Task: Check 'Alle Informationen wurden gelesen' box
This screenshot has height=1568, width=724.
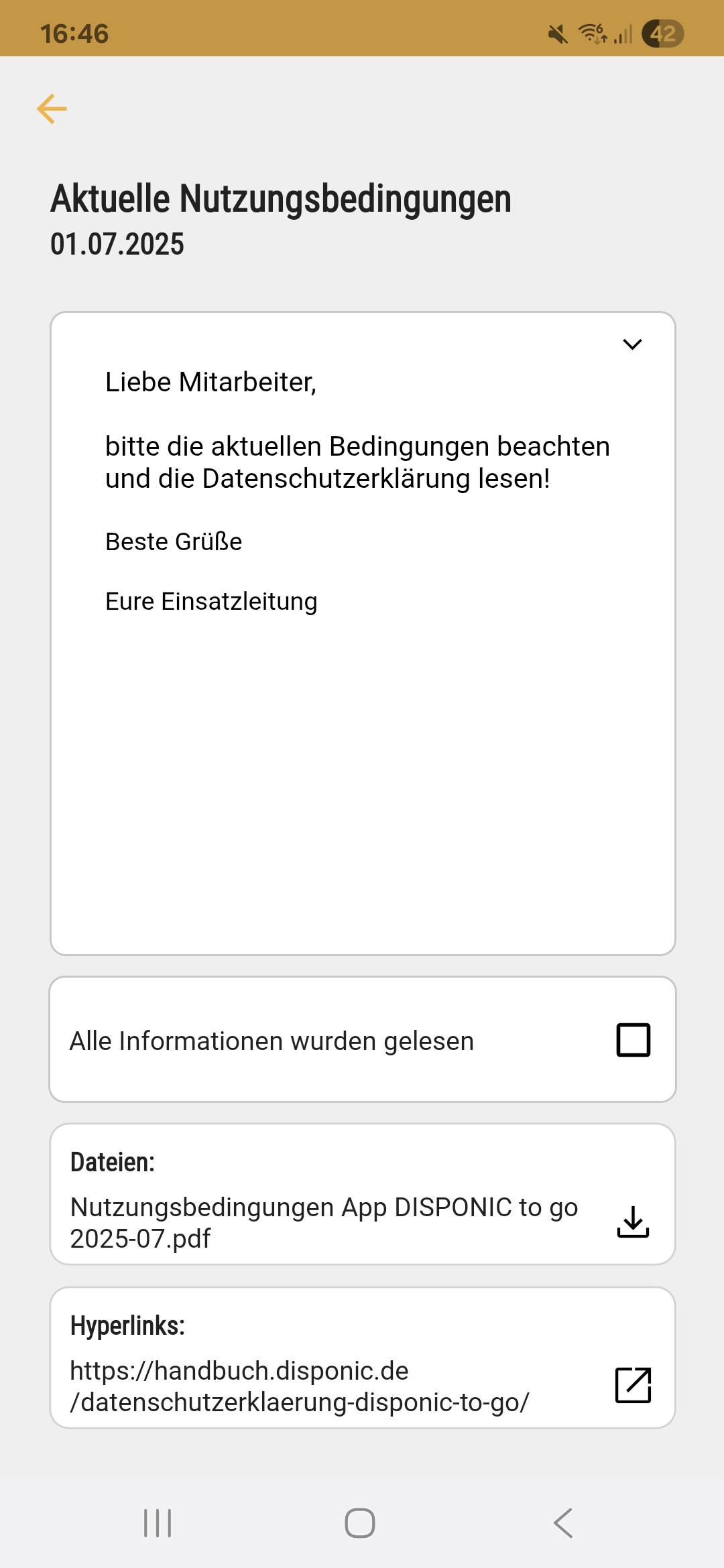Action: click(633, 1040)
